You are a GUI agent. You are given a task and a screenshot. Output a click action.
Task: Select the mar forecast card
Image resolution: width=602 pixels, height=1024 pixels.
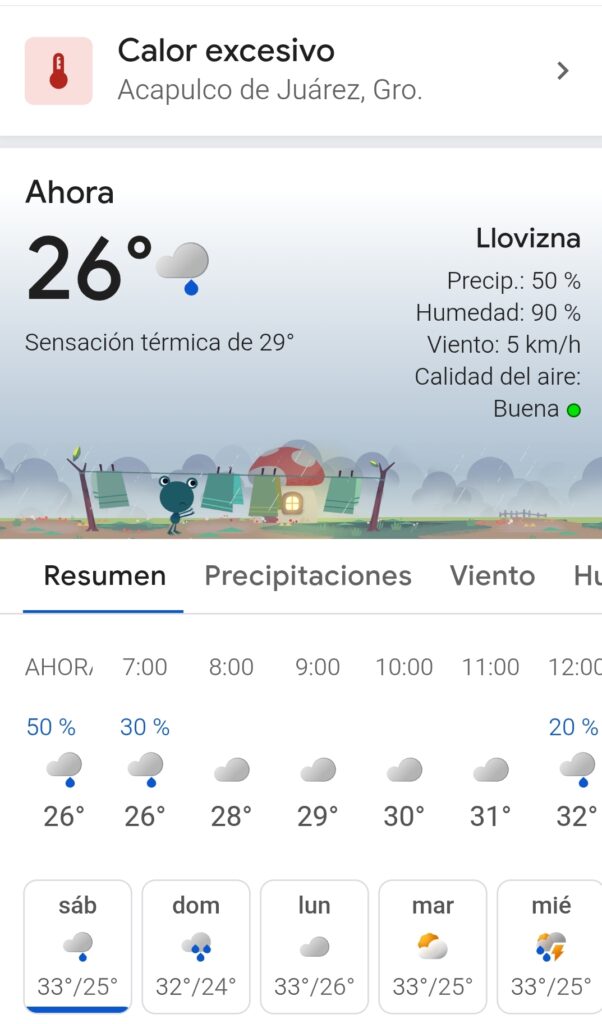[x=432, y=945]
